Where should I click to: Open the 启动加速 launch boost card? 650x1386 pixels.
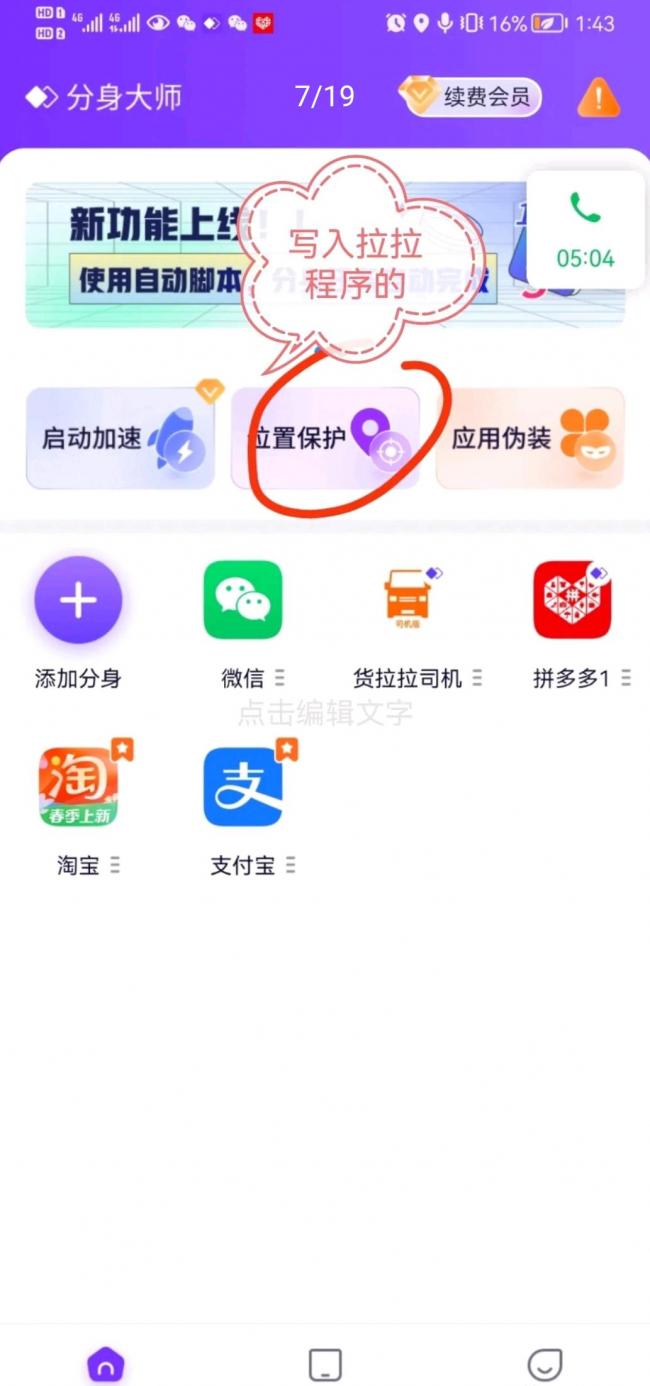point(120,438)
